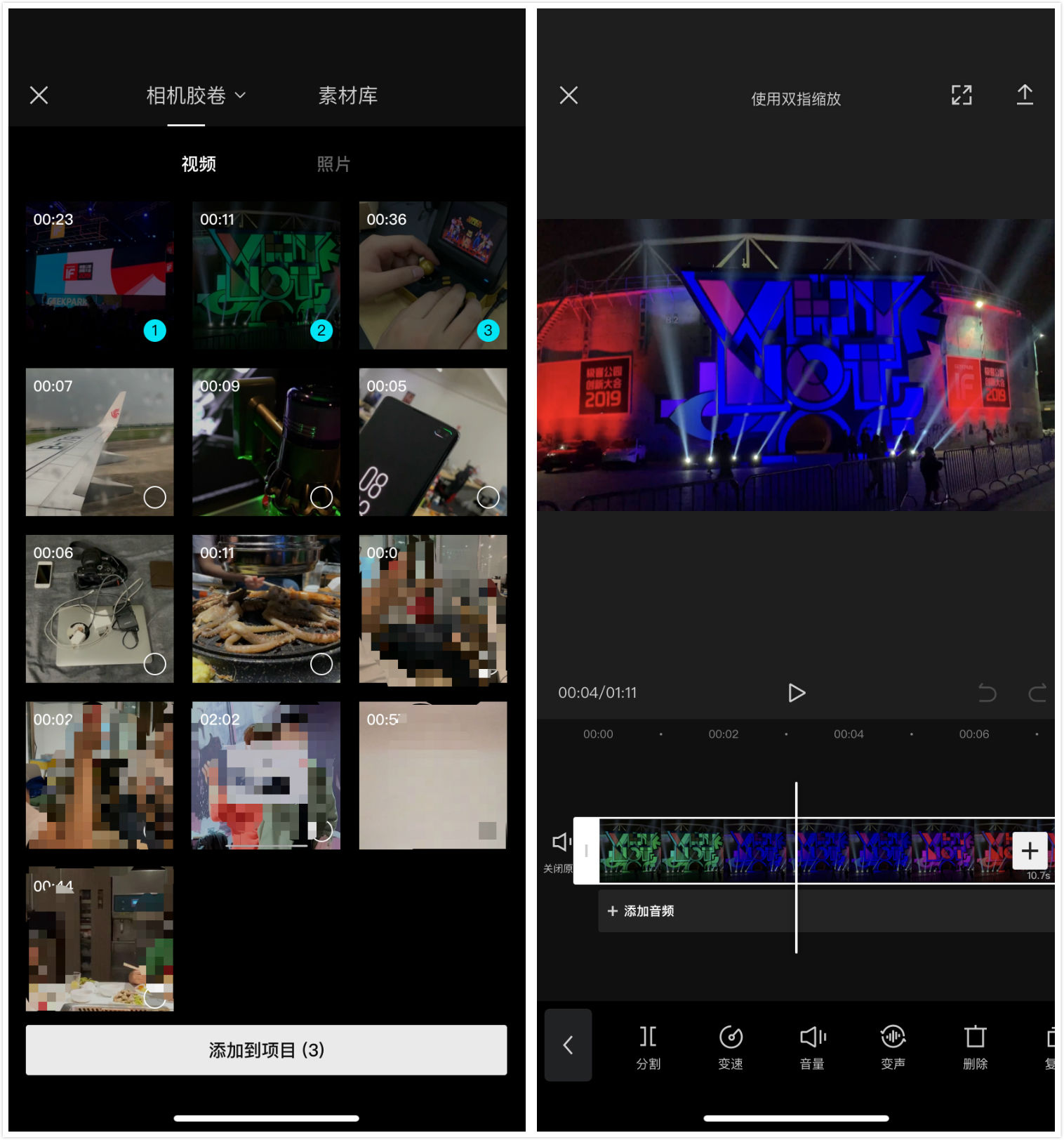This screenshot has height=1140, width=1064.
Task: Open the 变速 speed control
Action: pos(729,1046)
